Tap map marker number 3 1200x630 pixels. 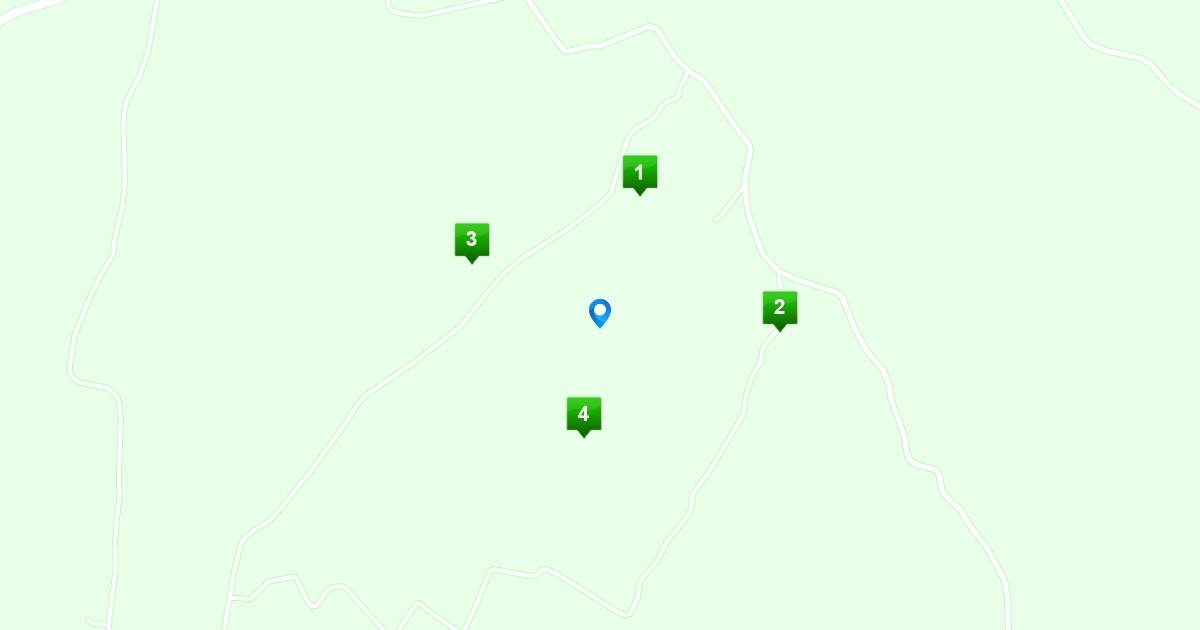[472, 241]
